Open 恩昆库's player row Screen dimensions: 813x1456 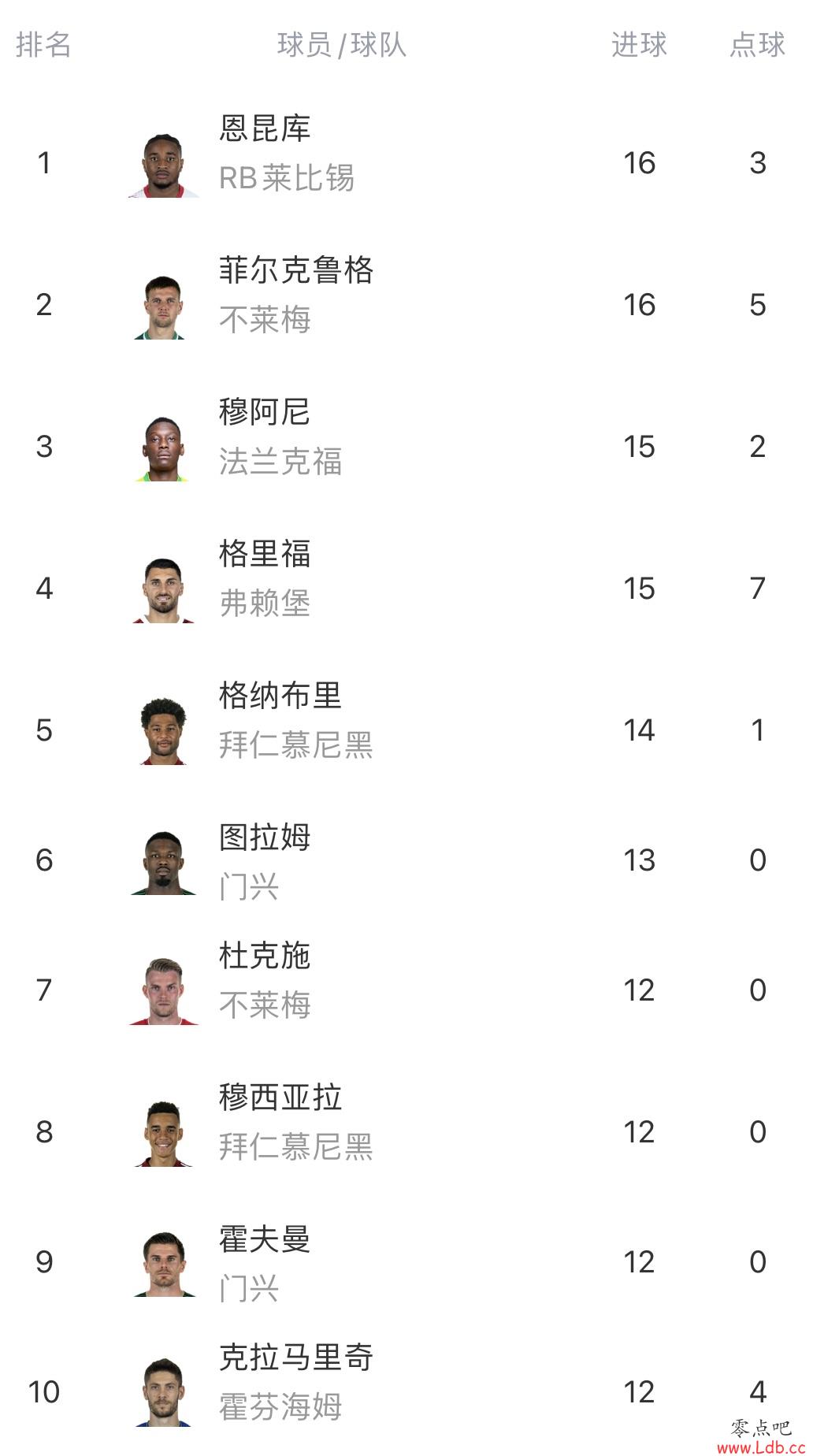pos(406,162)
